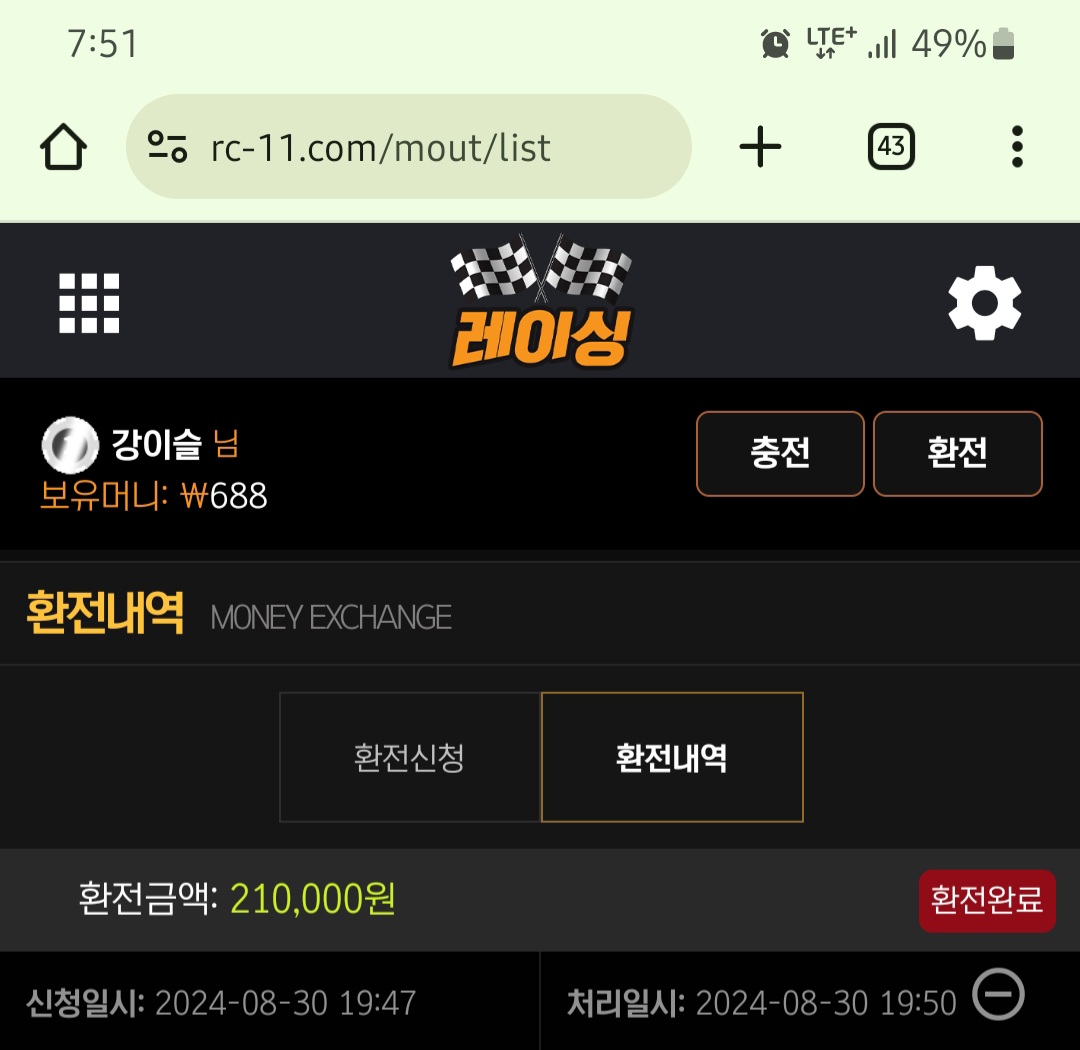Select the 환전내역 tab
Viewport: 1080px width, 1050px height.
pos(672,757)
